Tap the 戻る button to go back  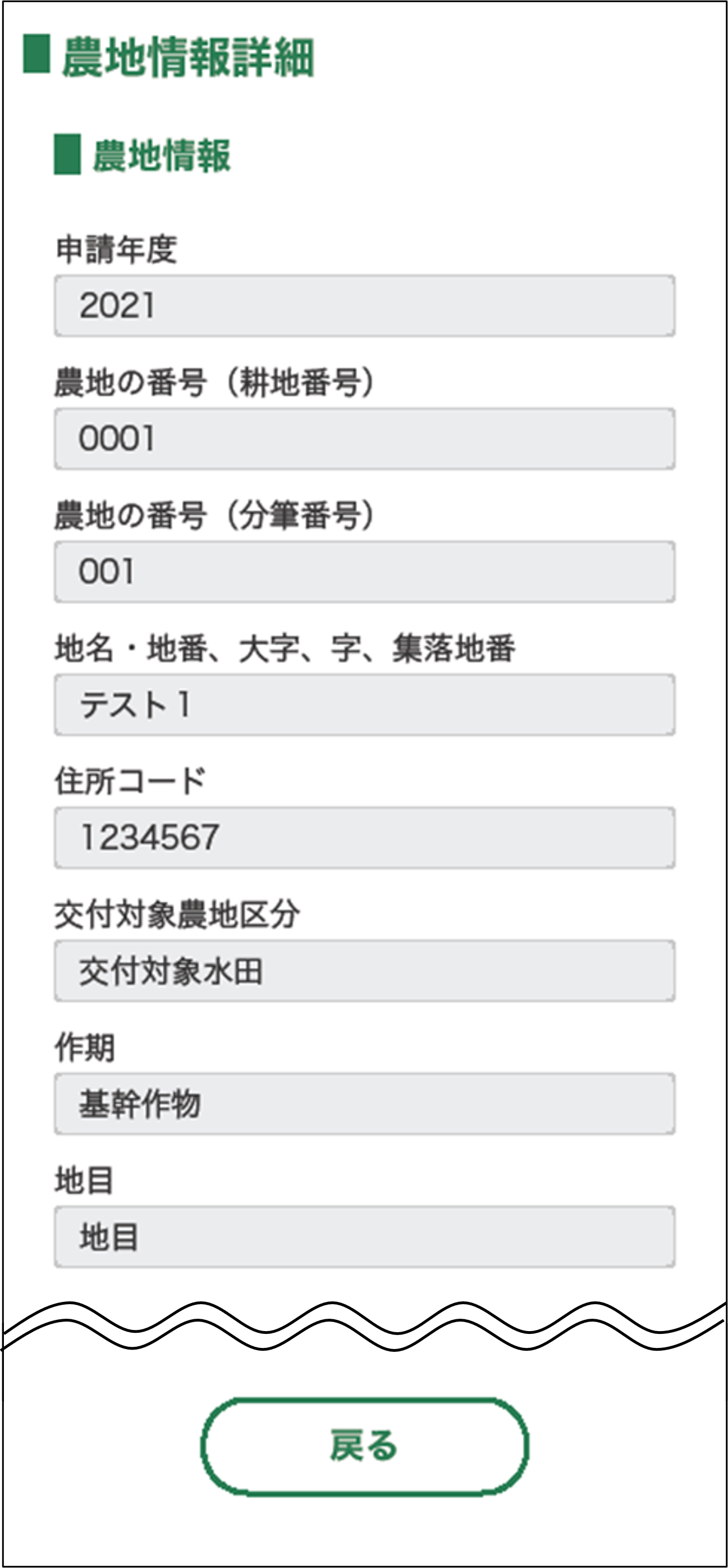click(x=364, y=1446)
